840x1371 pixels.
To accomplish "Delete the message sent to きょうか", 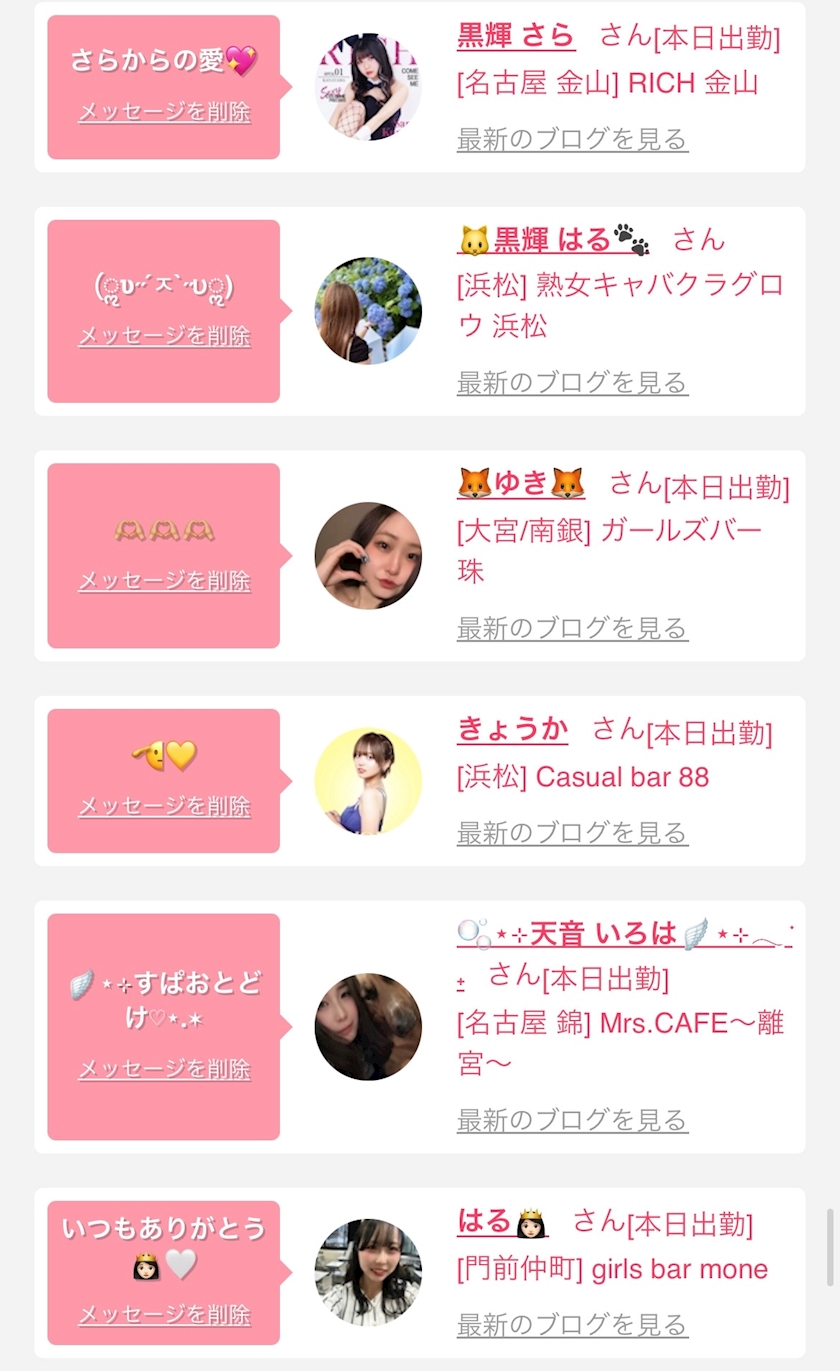I will [x=164, y=807].
